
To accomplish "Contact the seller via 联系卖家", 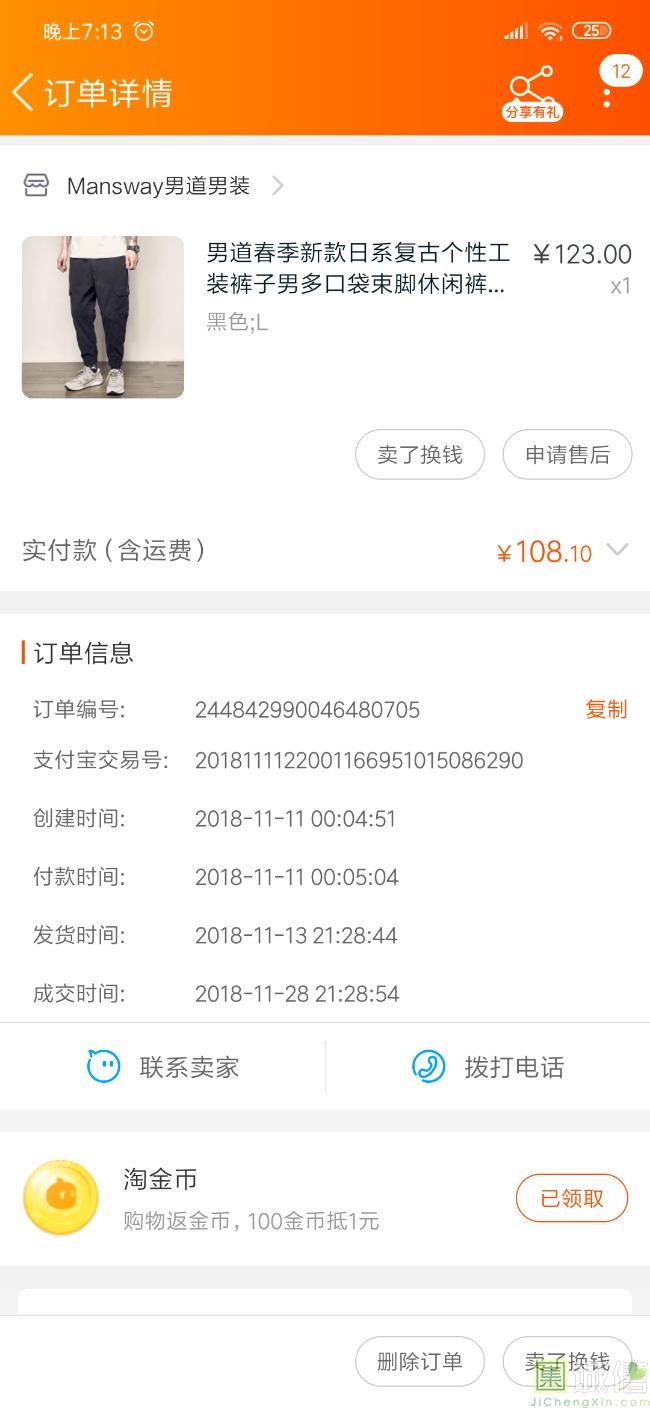I will point(163,1067).
